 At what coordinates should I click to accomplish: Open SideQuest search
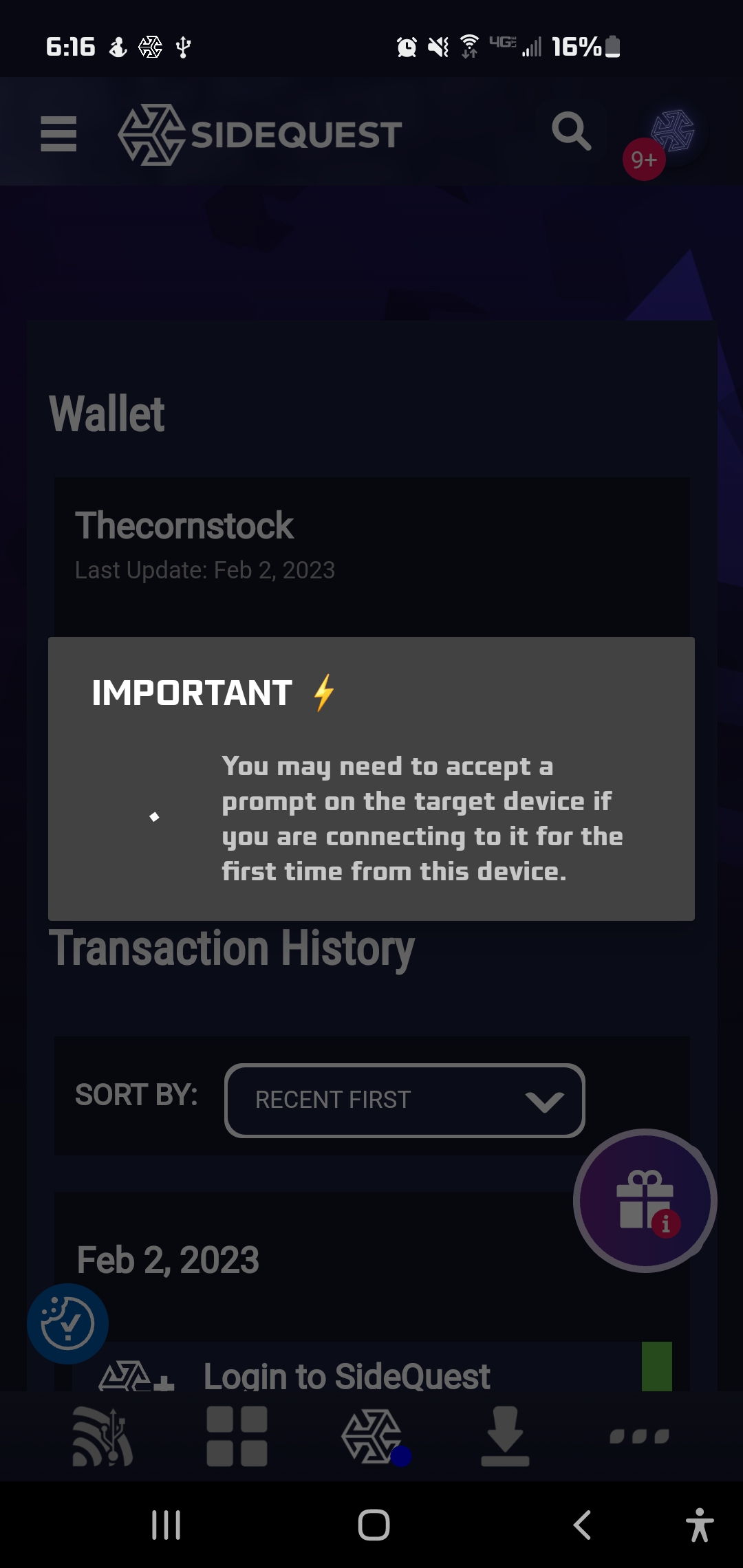(x=570, y=131)
